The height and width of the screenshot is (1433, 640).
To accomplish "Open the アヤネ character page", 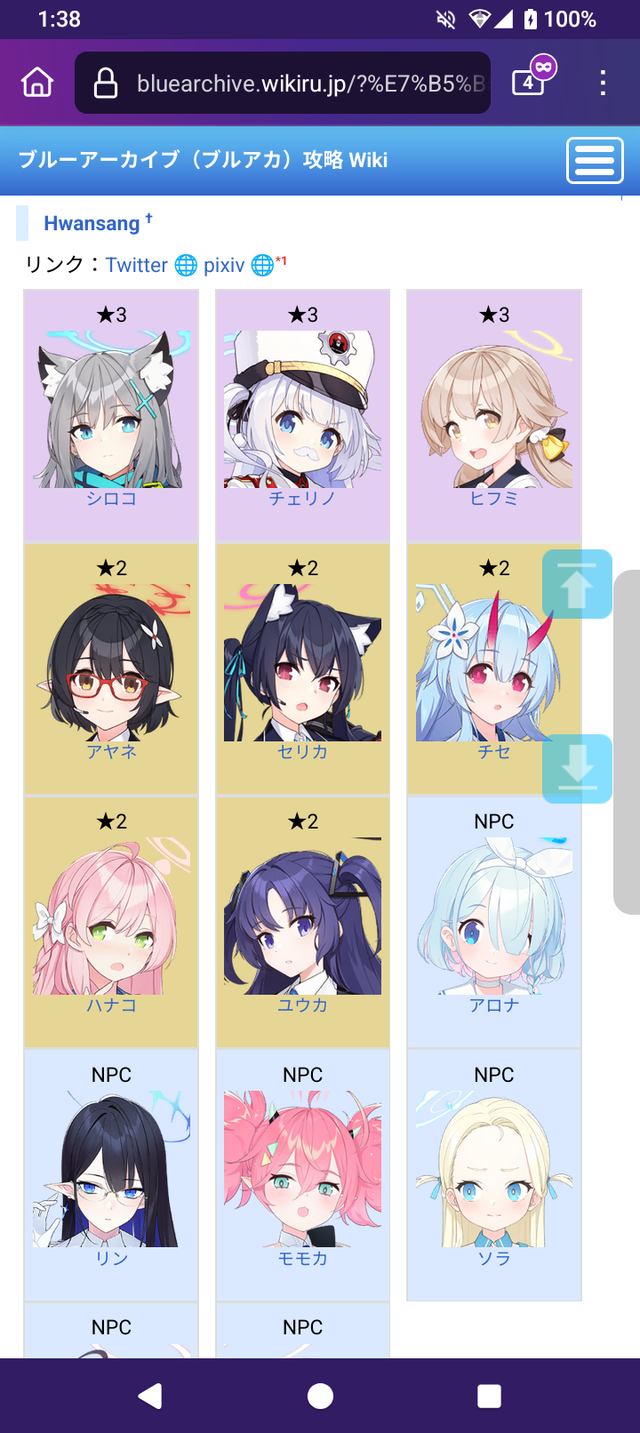I will coord(111,751).
